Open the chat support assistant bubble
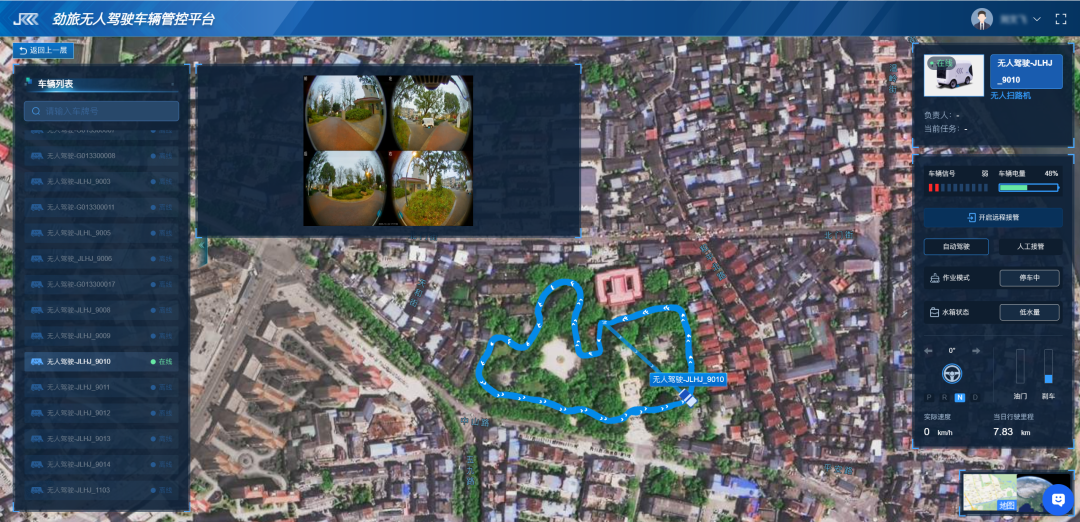Image resolution: width=1080 pixels, height=522 pixels. coord(1057,497)
